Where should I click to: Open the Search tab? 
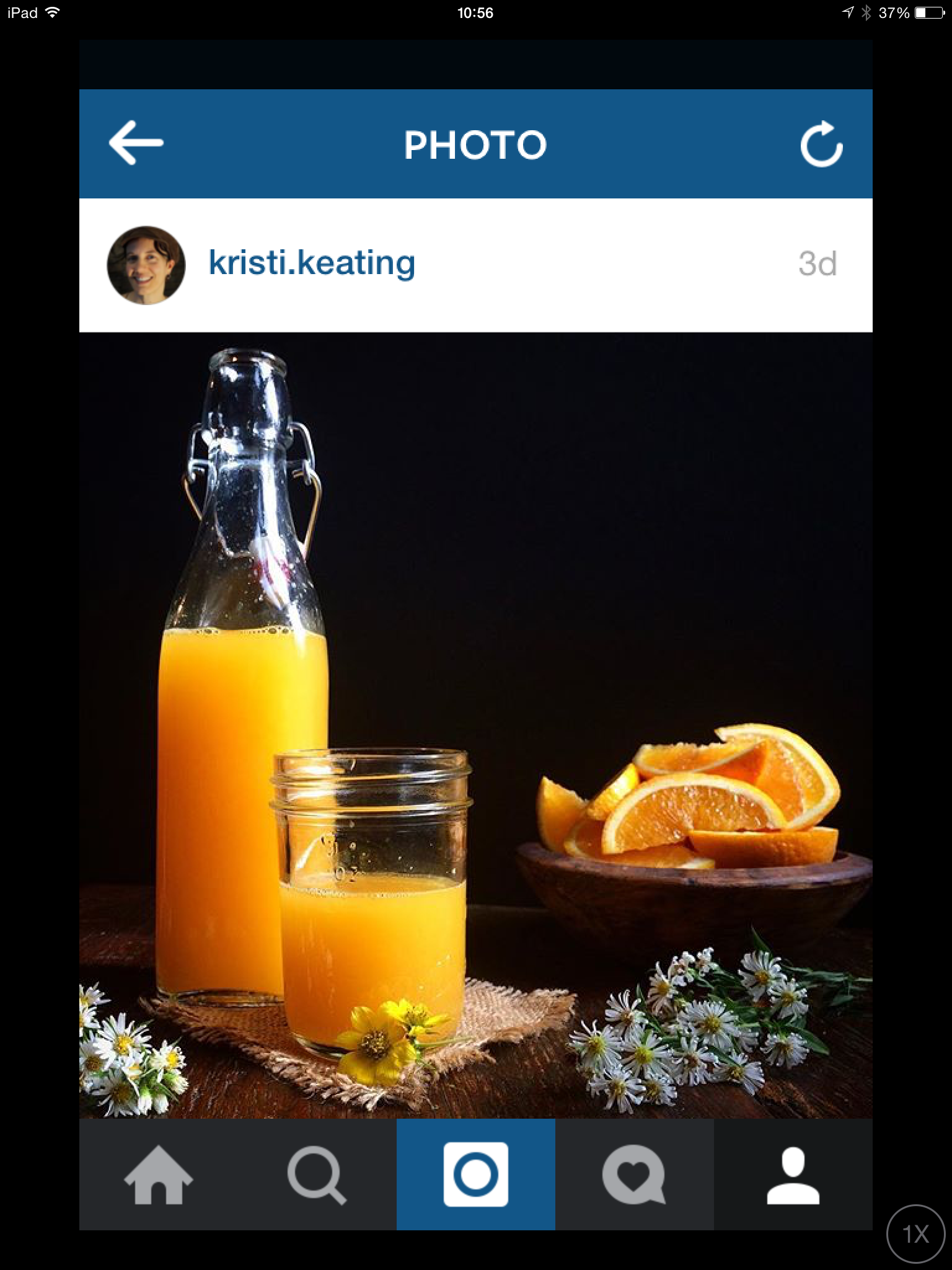click(317, 1175)
